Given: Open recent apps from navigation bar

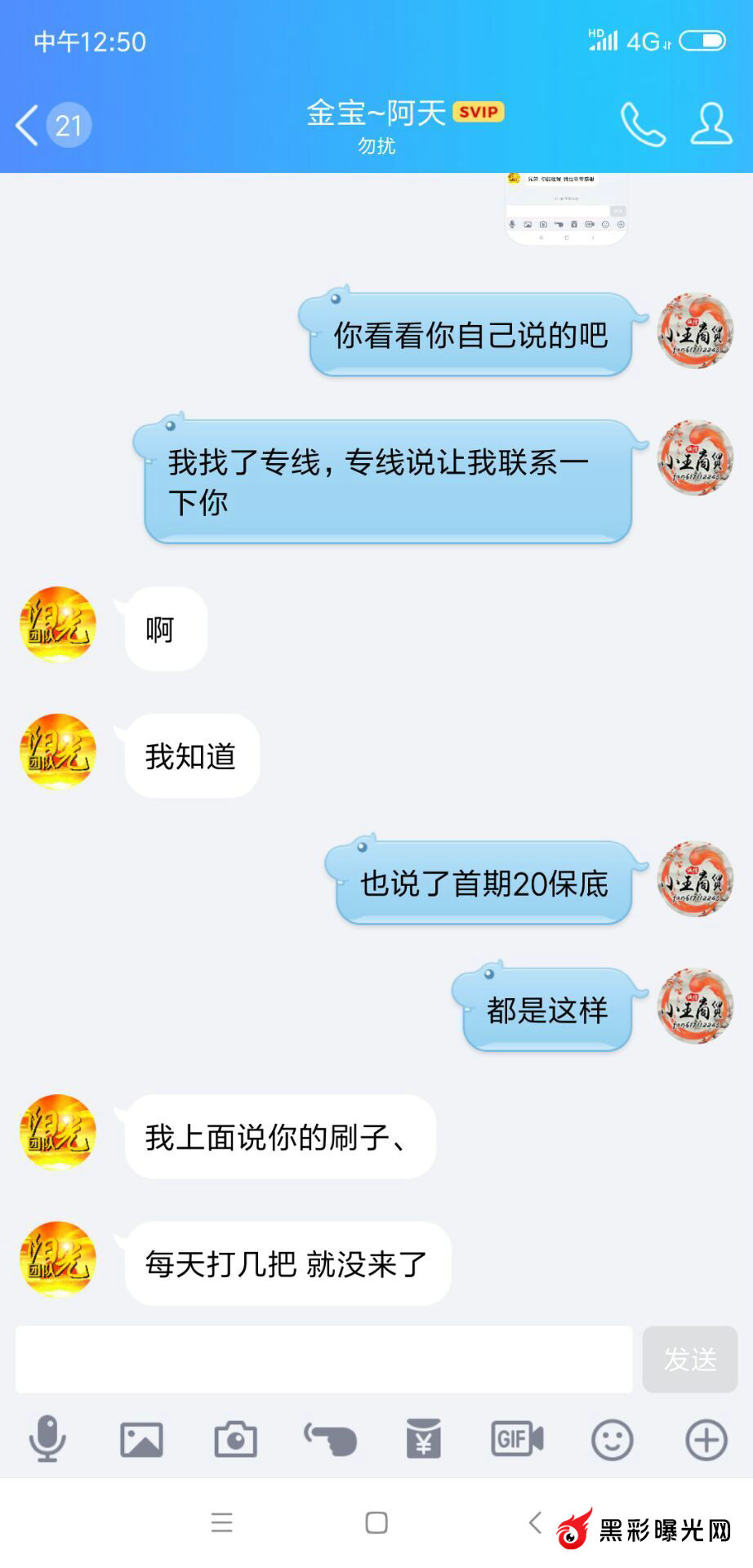Looking at the screenshot, I should pyautogui.click(x=221, y=1523).
